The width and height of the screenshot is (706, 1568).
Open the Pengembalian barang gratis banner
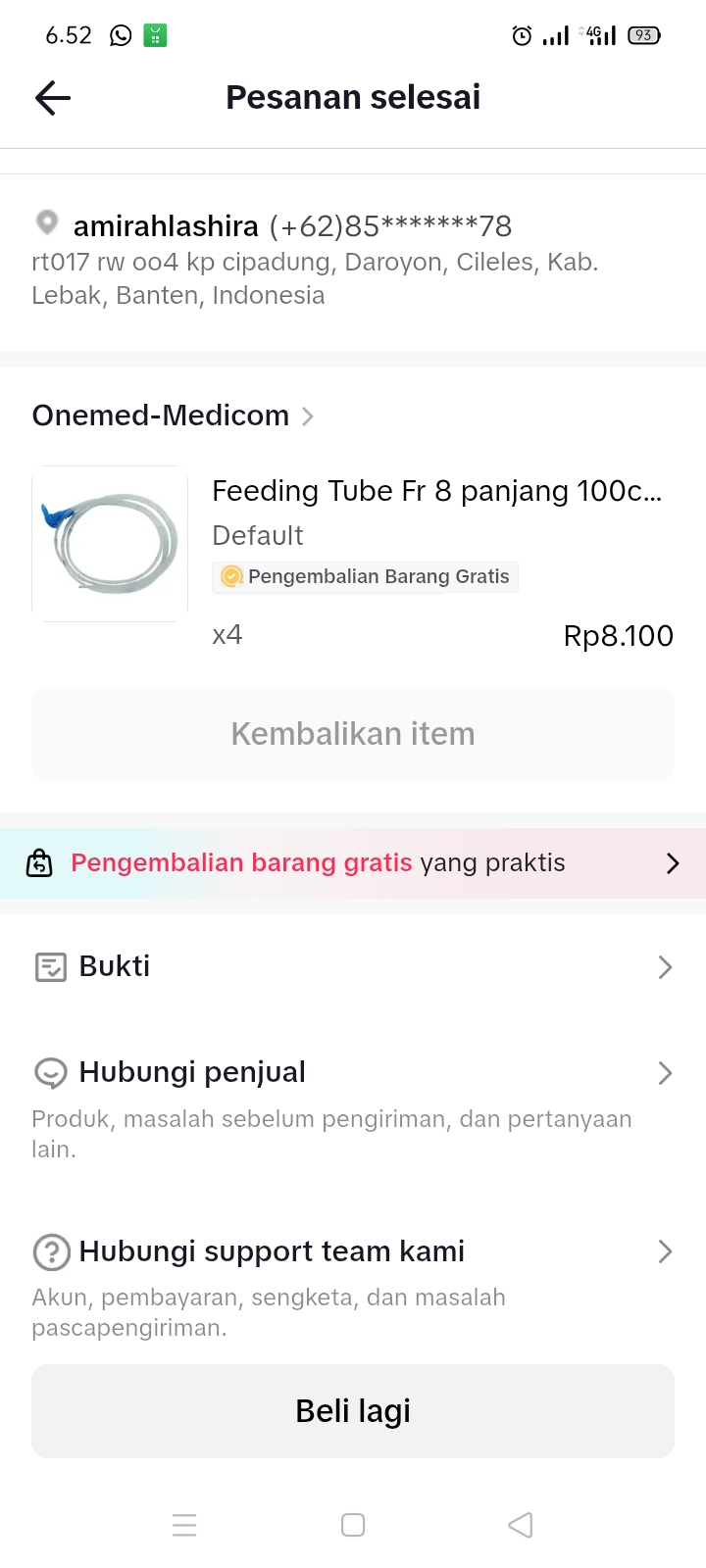353,863
